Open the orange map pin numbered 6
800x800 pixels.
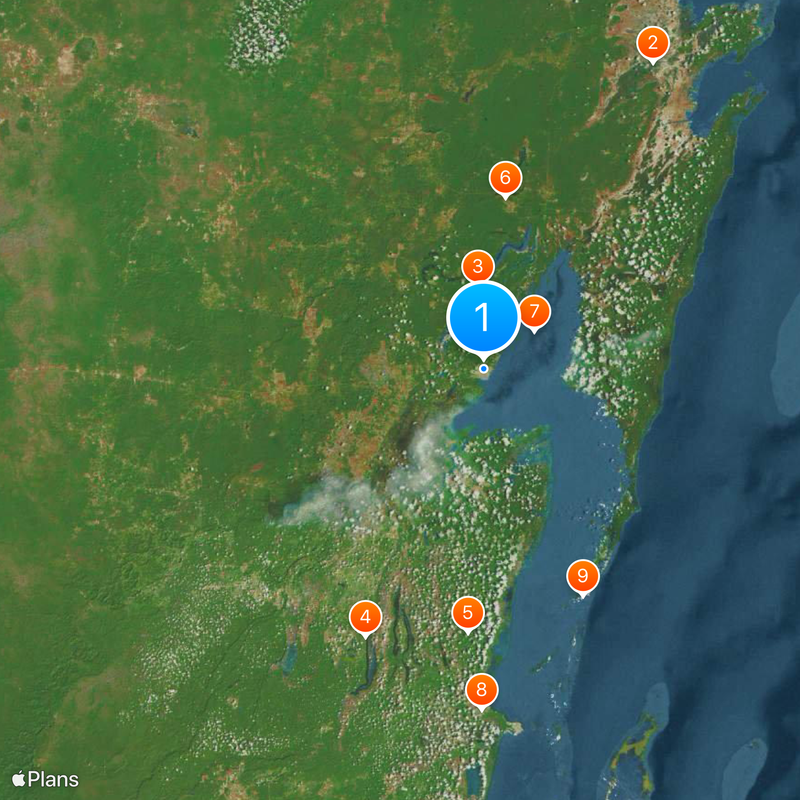point(505,179)
